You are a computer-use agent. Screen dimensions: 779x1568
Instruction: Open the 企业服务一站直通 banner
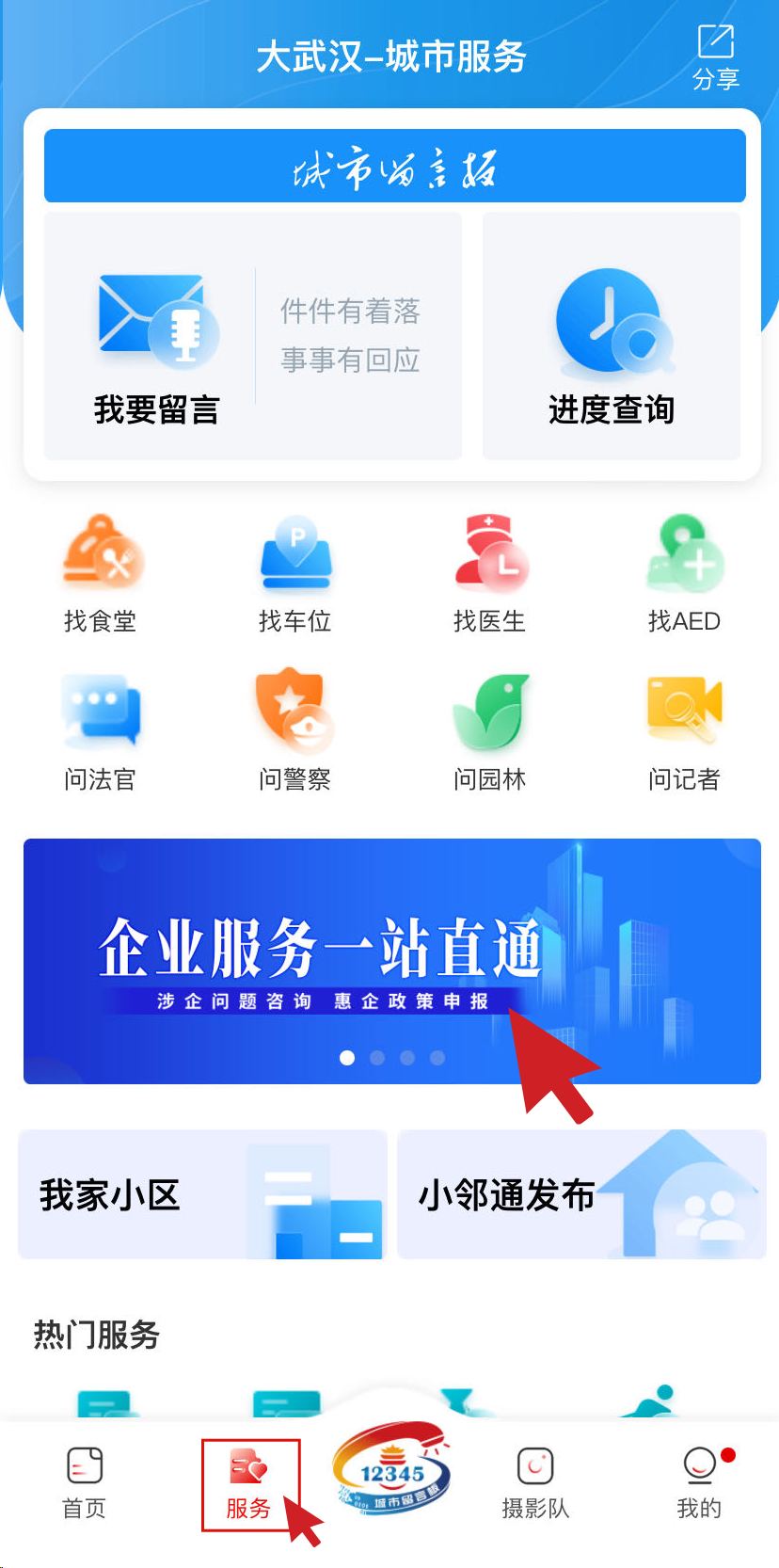(391, 960)
